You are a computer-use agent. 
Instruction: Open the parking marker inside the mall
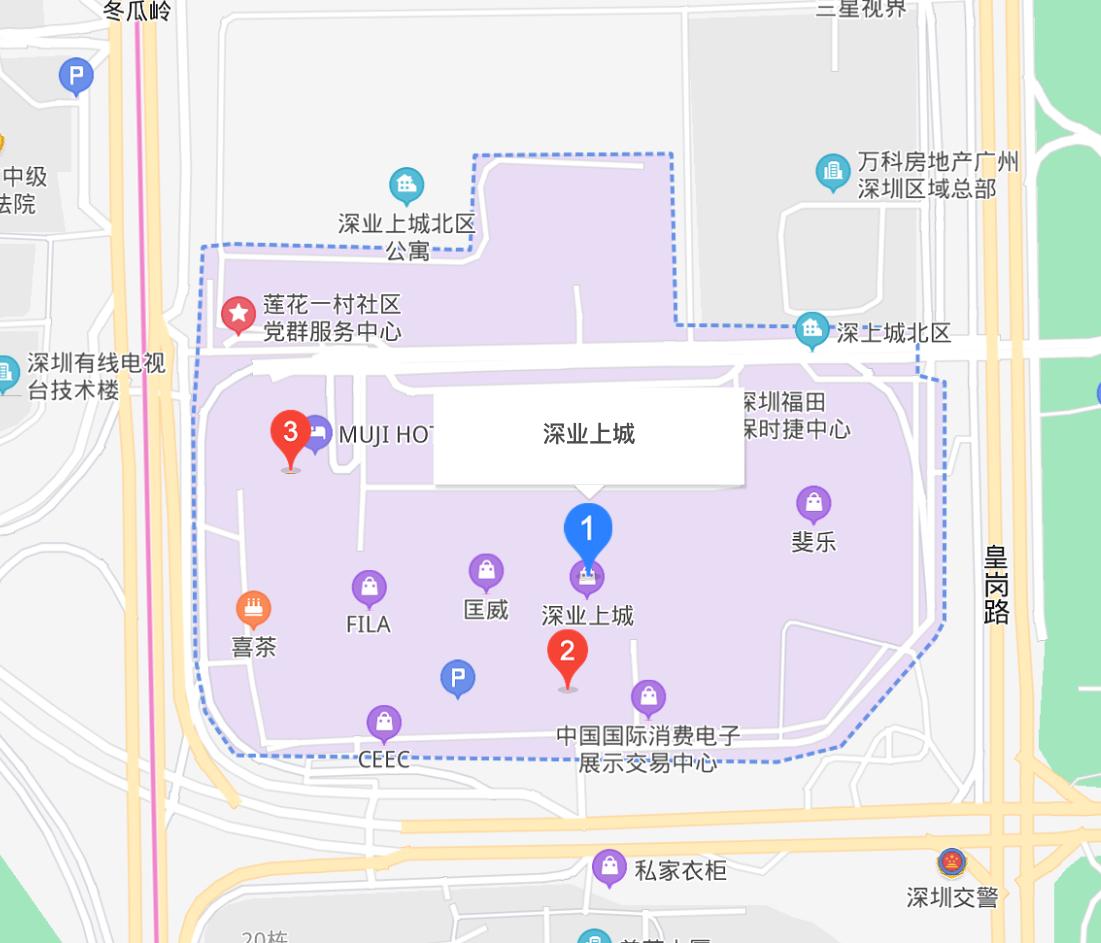pos(457,679)
